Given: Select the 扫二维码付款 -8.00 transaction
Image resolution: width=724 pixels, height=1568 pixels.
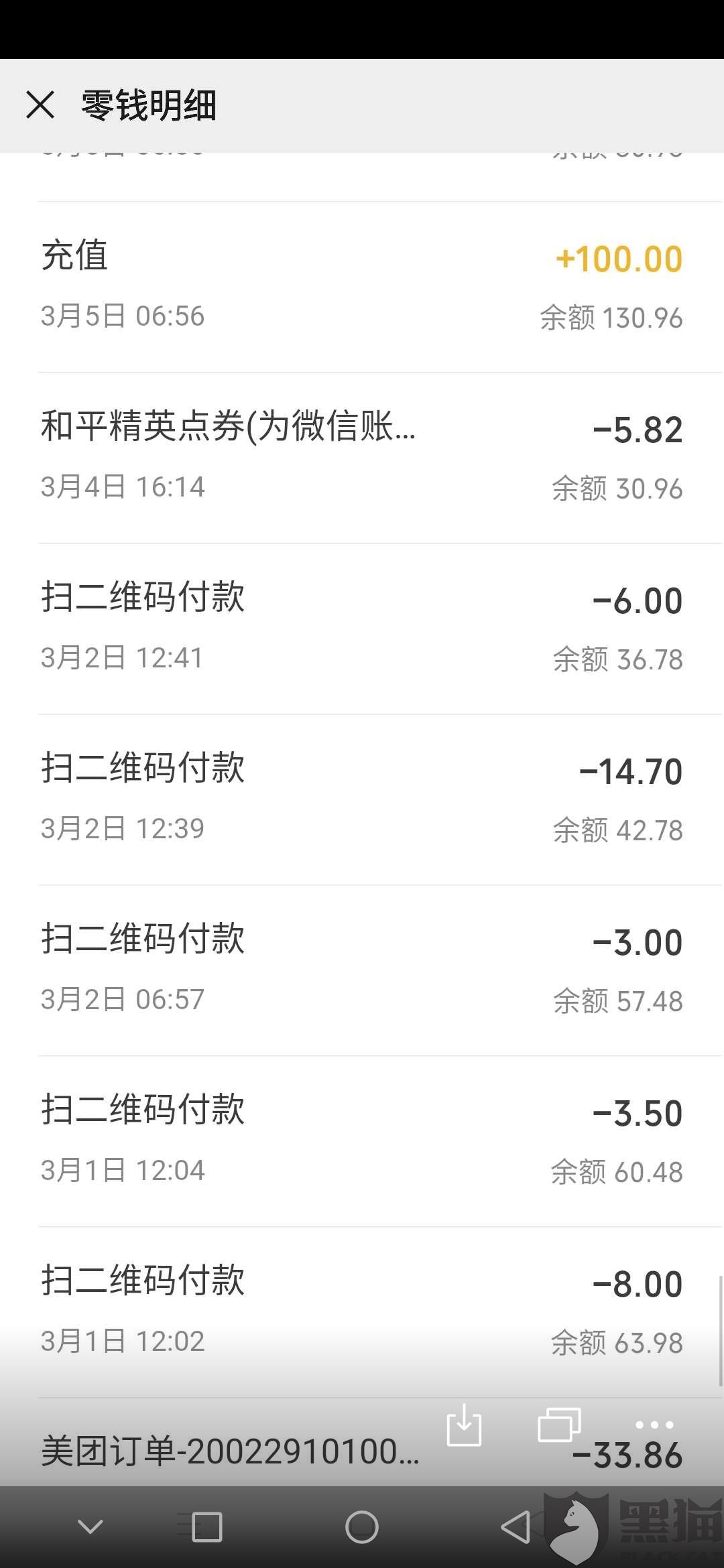Looking at the screenshot, I should (362, 1312).
